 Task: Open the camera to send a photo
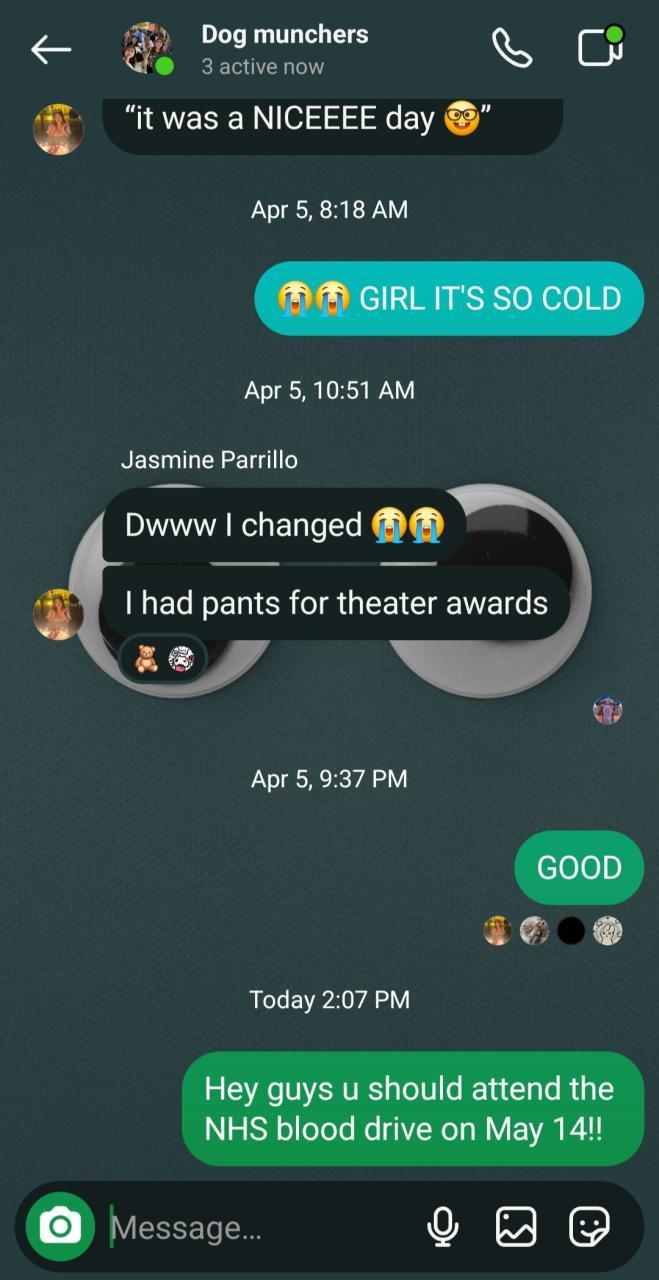(x=60, y=1226)
